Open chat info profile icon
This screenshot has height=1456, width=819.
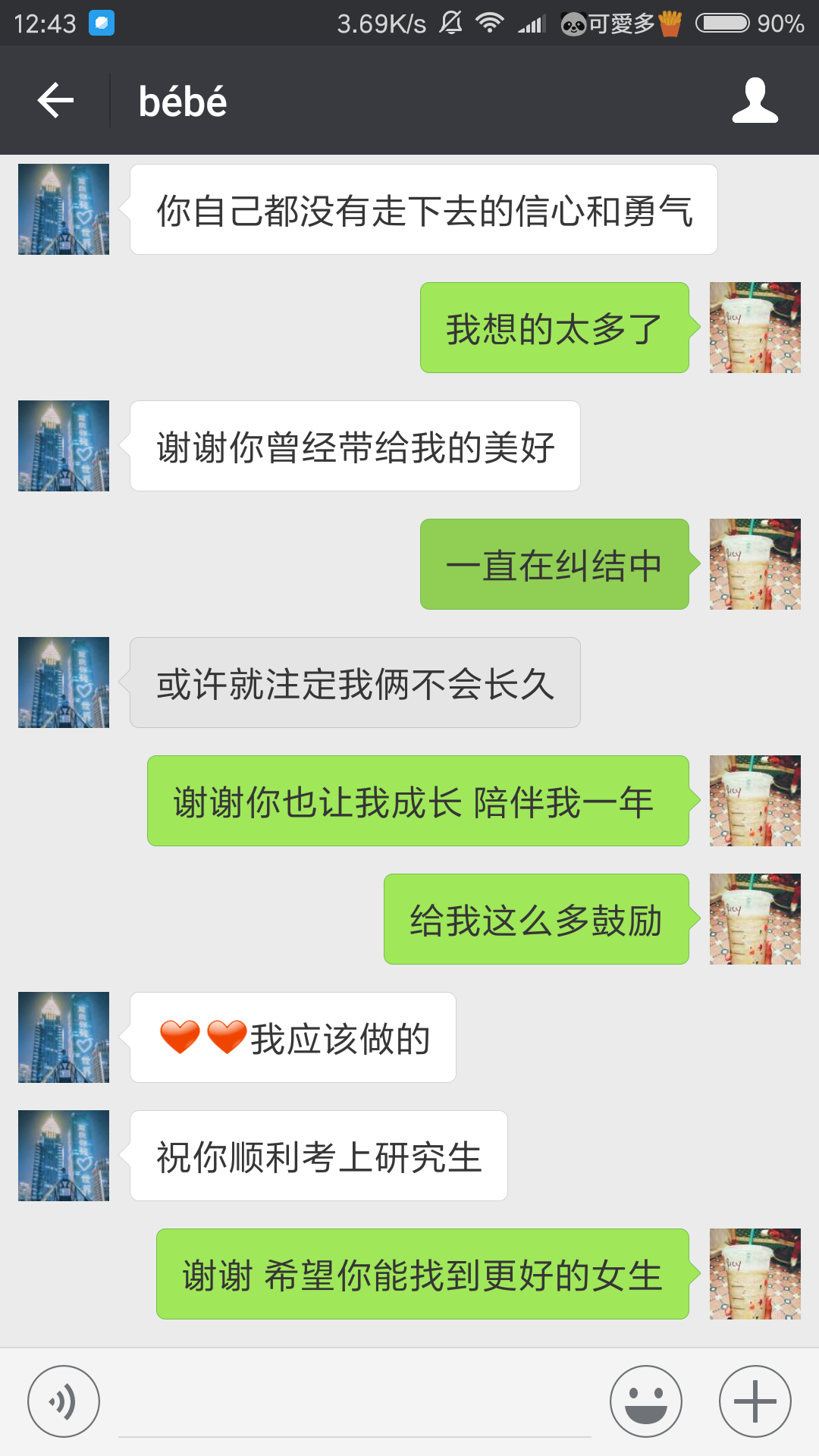tap(755, 101)
